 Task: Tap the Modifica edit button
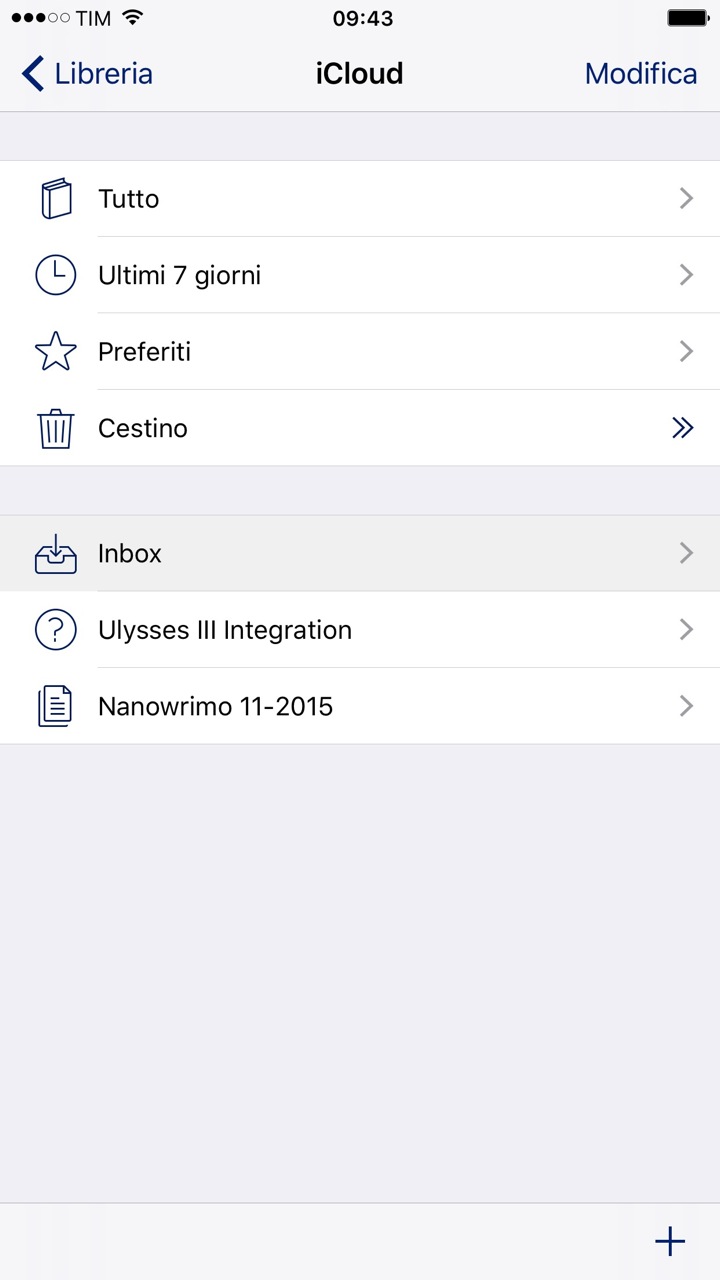640,74
